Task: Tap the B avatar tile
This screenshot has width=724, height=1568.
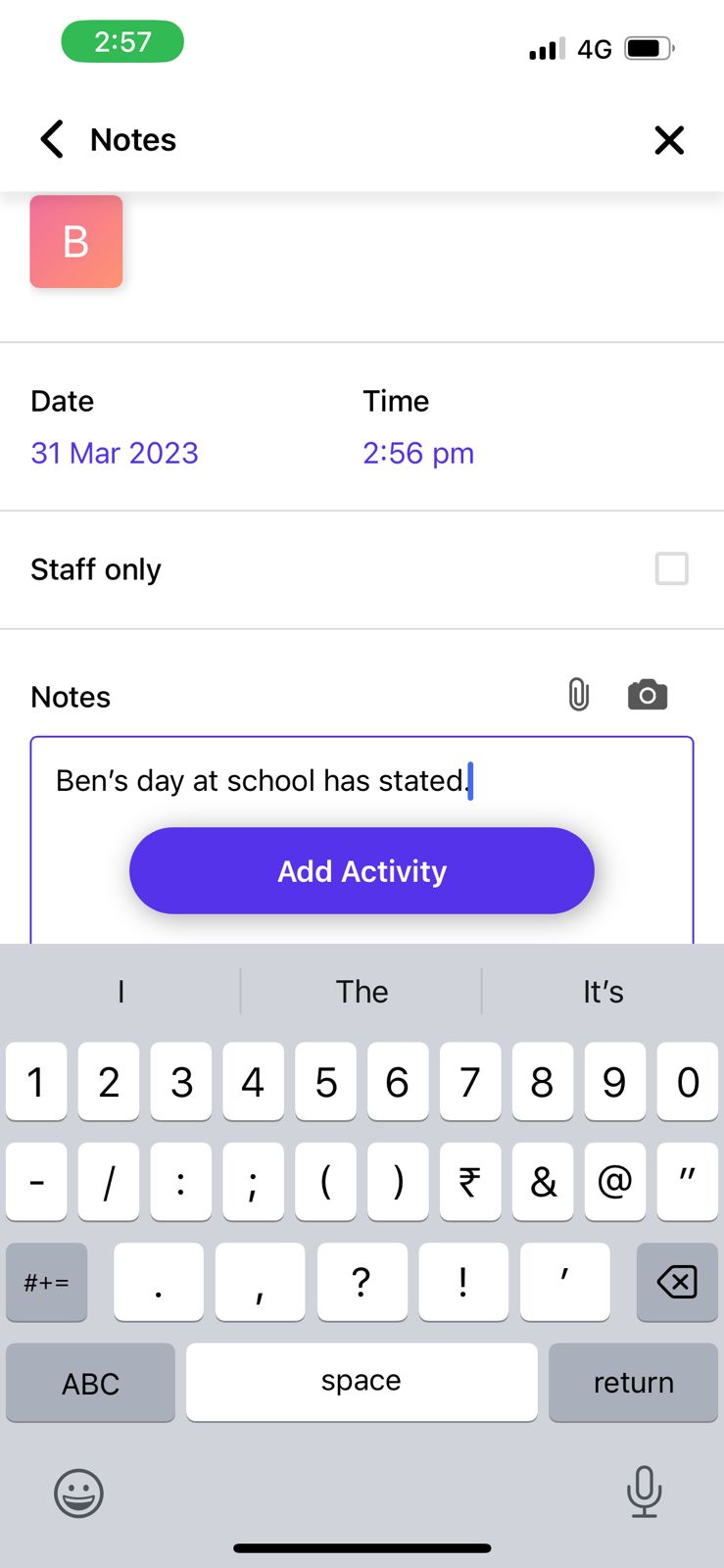Action: coord(76,241)
